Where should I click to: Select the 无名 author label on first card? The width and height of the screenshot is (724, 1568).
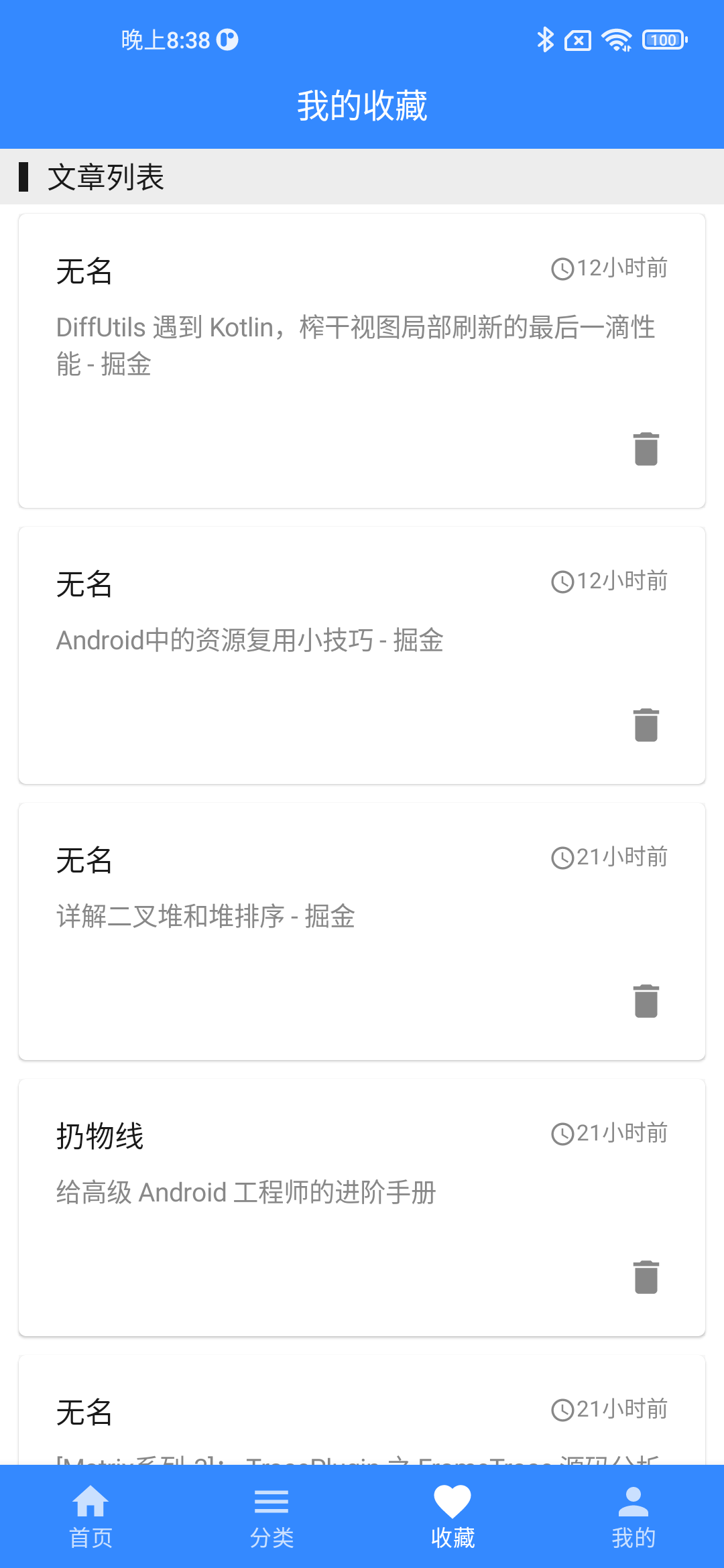(x=83, y=271)
